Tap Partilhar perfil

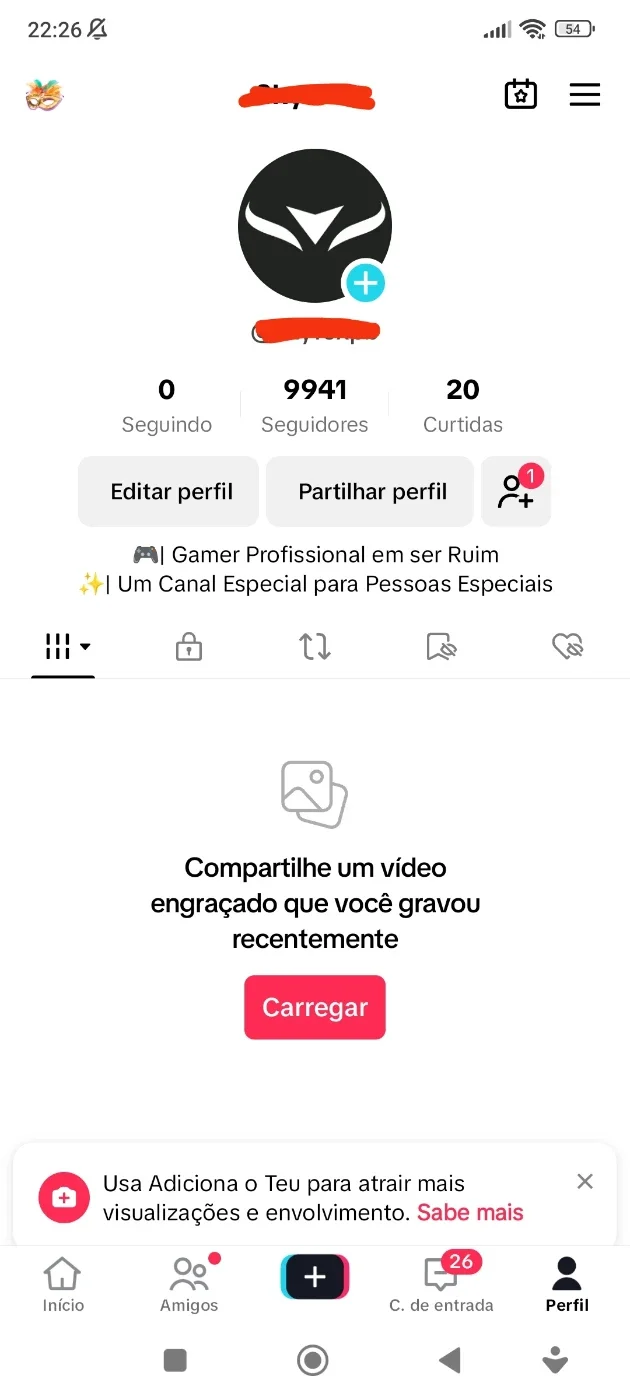(x=370, y=492)
